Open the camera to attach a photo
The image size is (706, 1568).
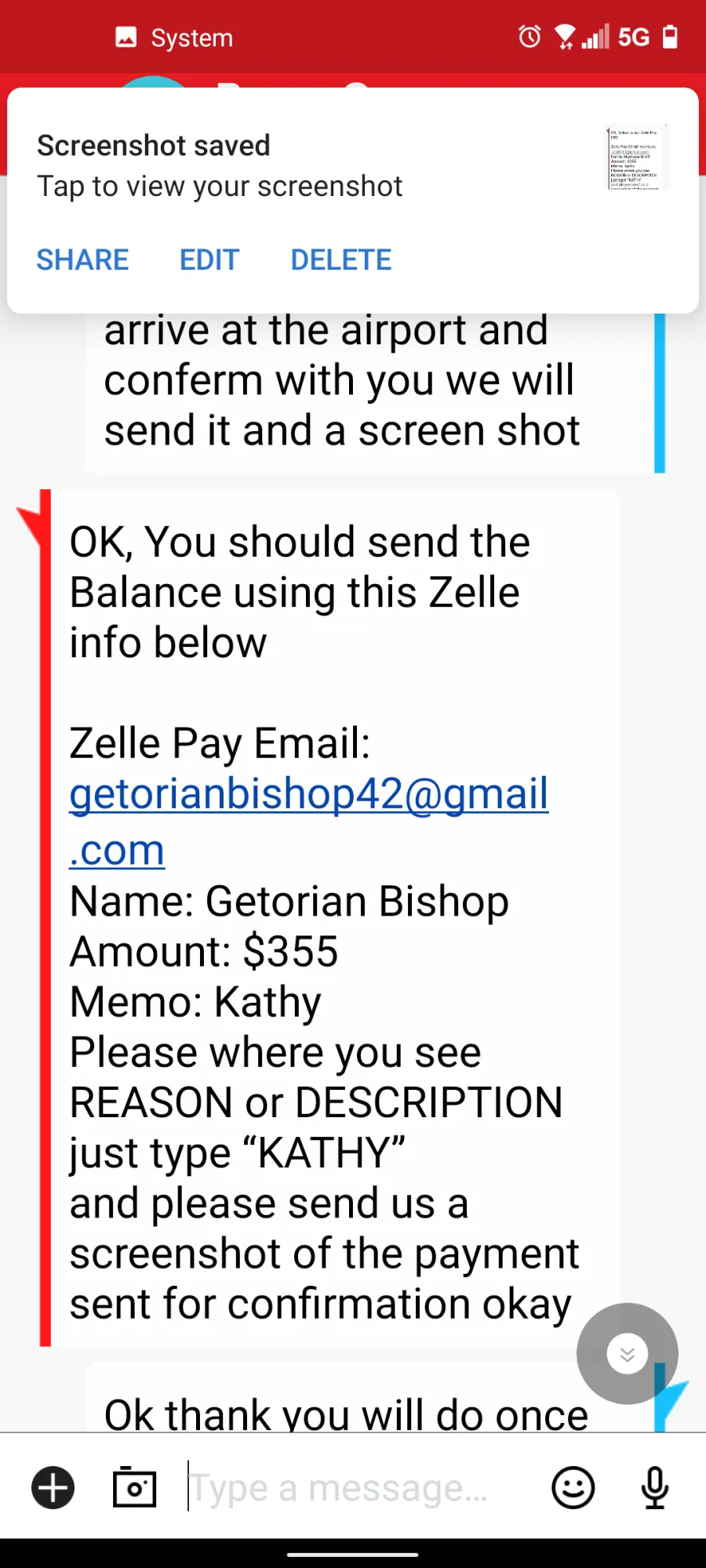(134, 1487)
